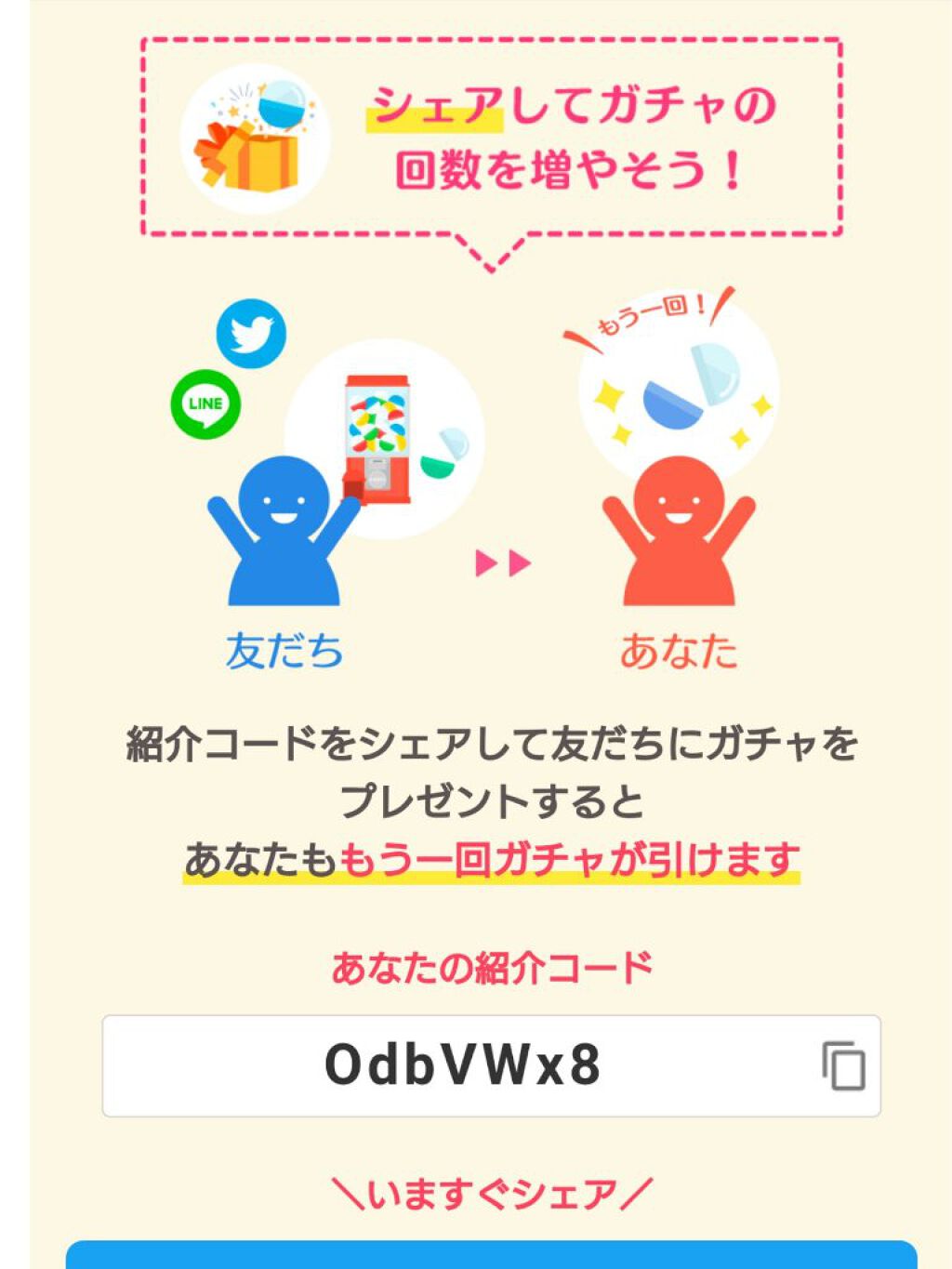Tap the blue share button at the bottom
The image size is (952, 1269).
[476, 1255]
